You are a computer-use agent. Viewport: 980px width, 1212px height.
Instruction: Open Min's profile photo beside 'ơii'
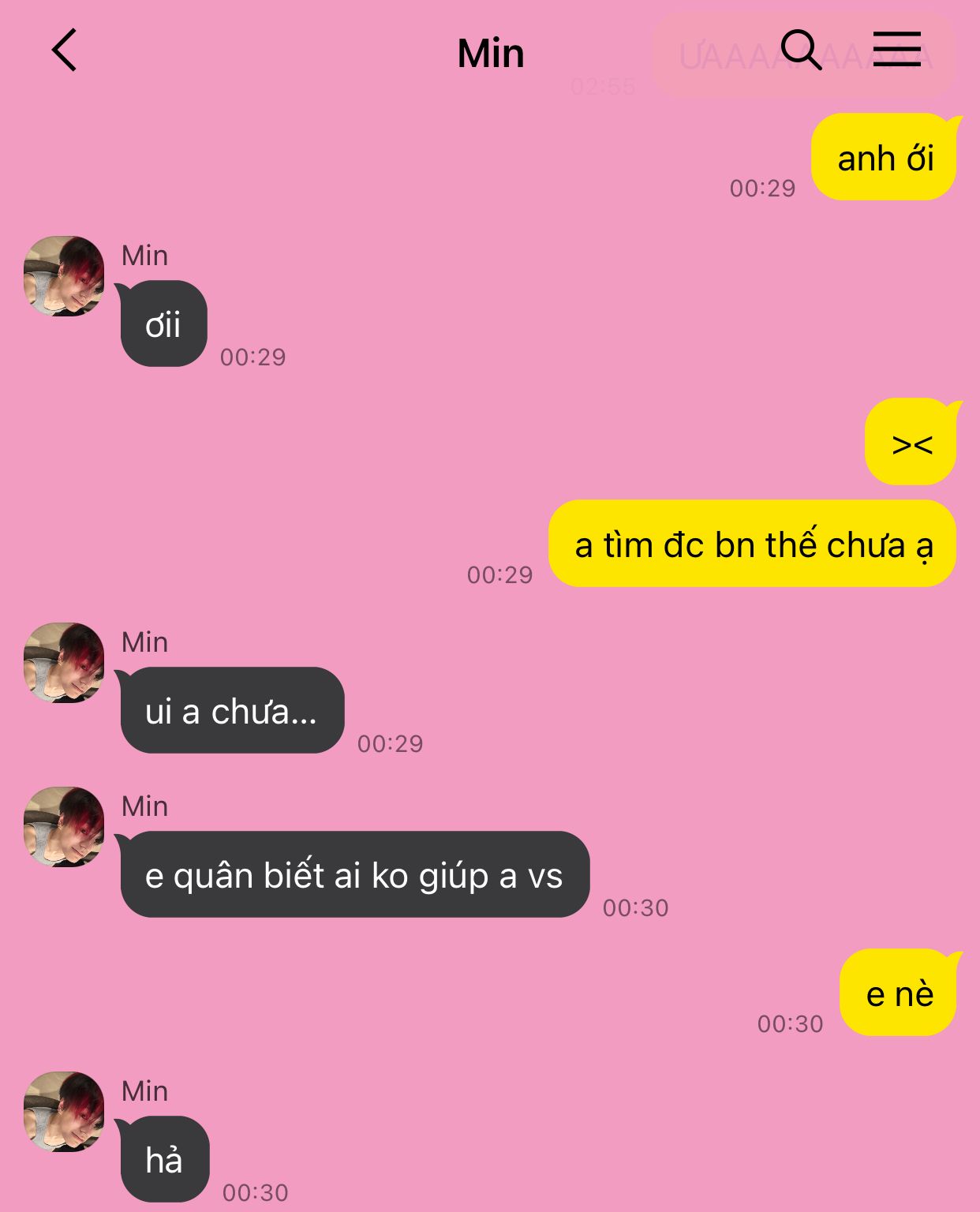[x=64, y=276]
